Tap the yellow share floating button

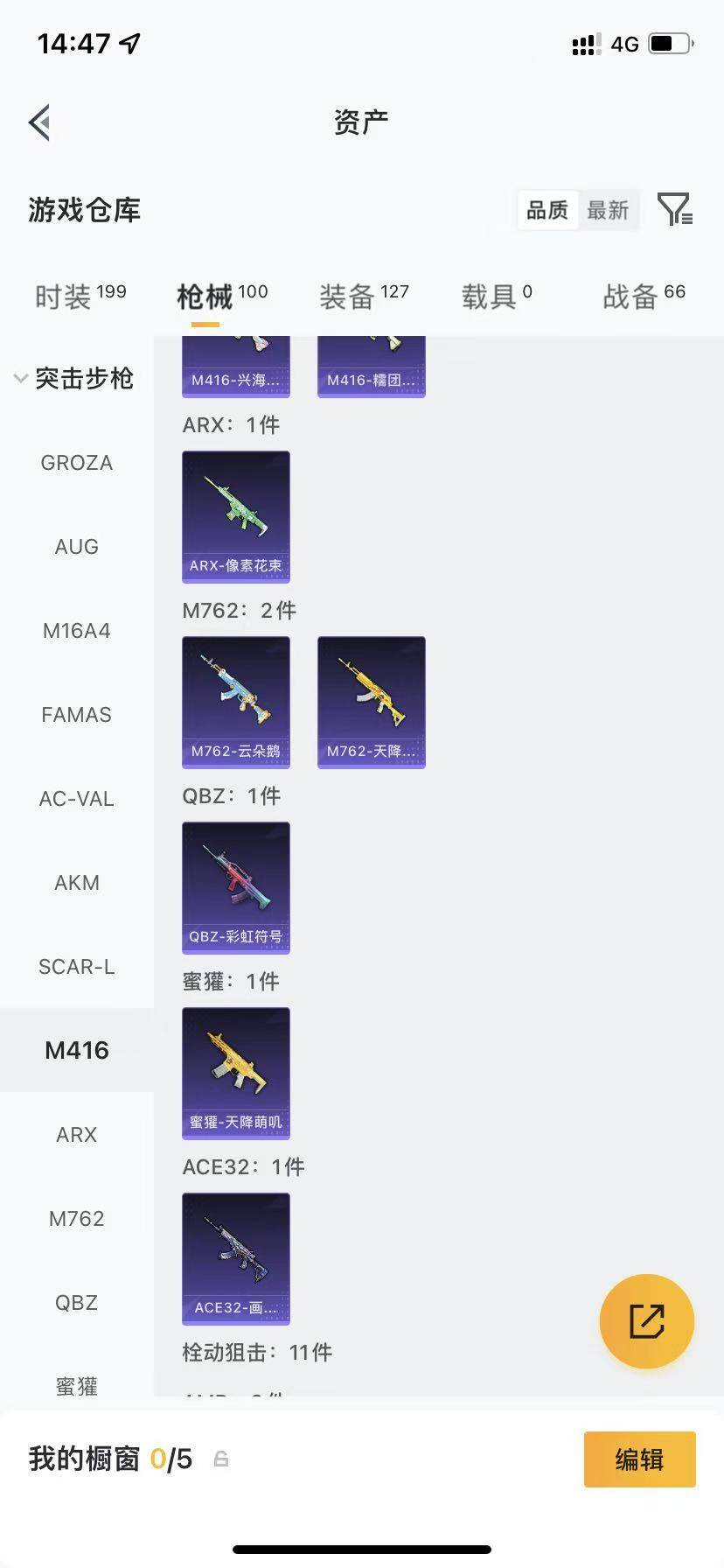(647, 1321)
